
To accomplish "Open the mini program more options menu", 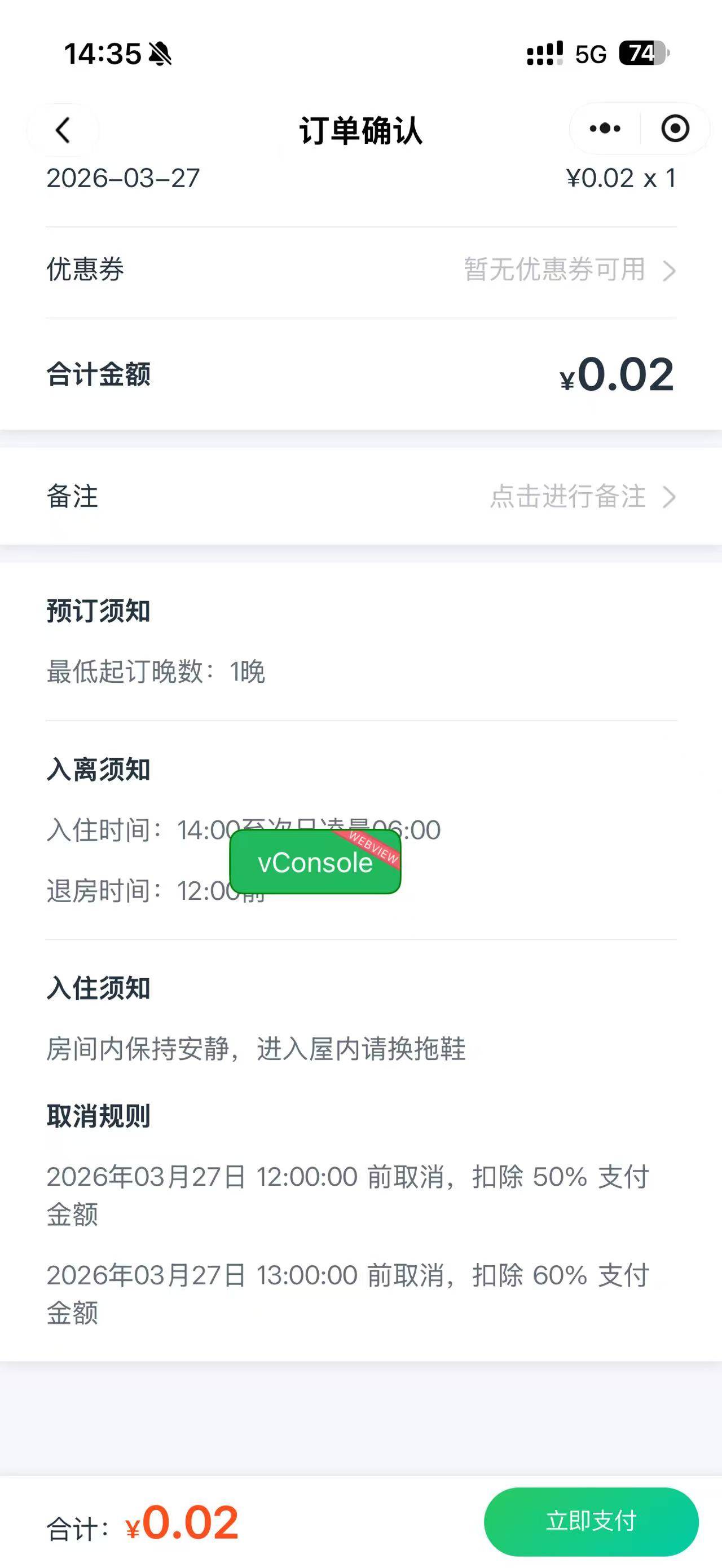I will (605, 129).
